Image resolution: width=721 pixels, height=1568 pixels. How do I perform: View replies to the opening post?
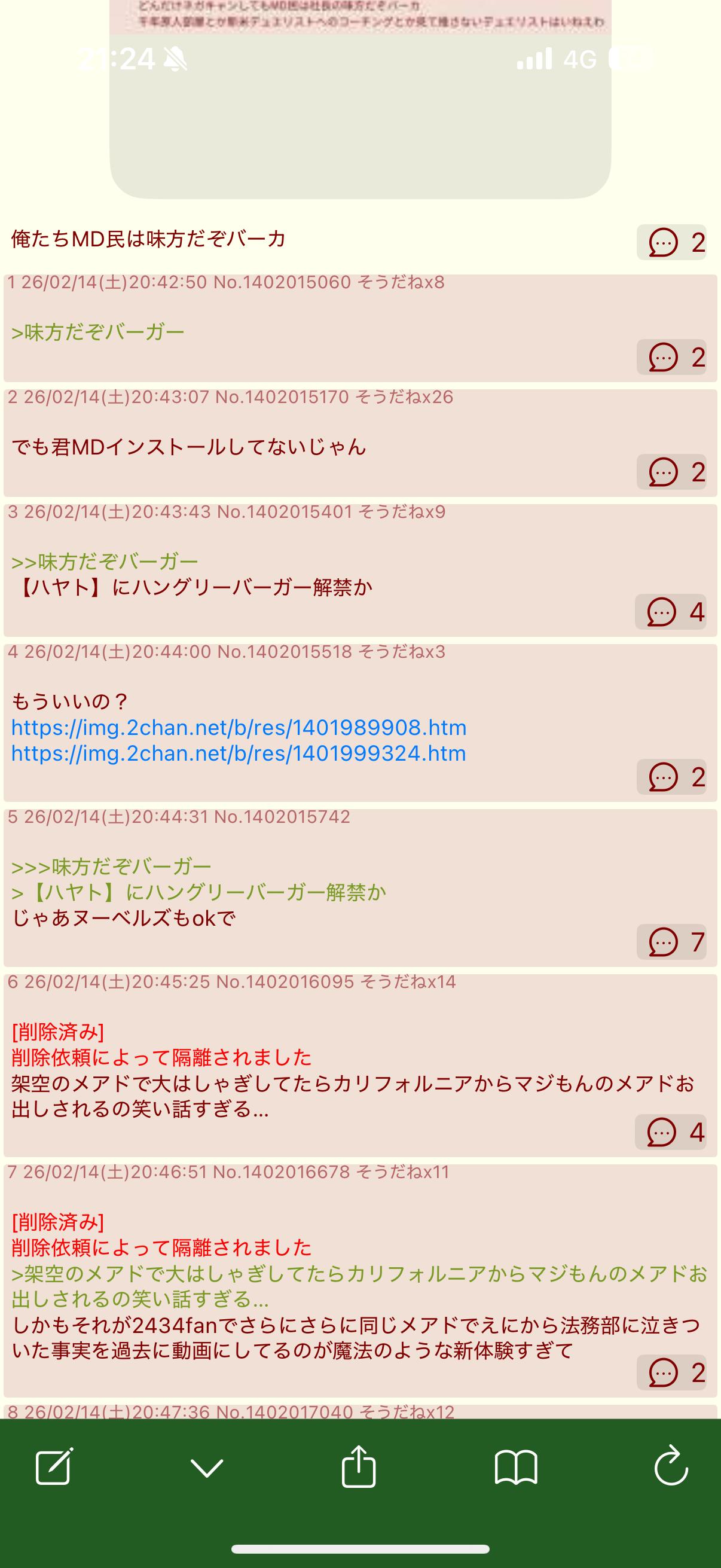pos(671,242)
